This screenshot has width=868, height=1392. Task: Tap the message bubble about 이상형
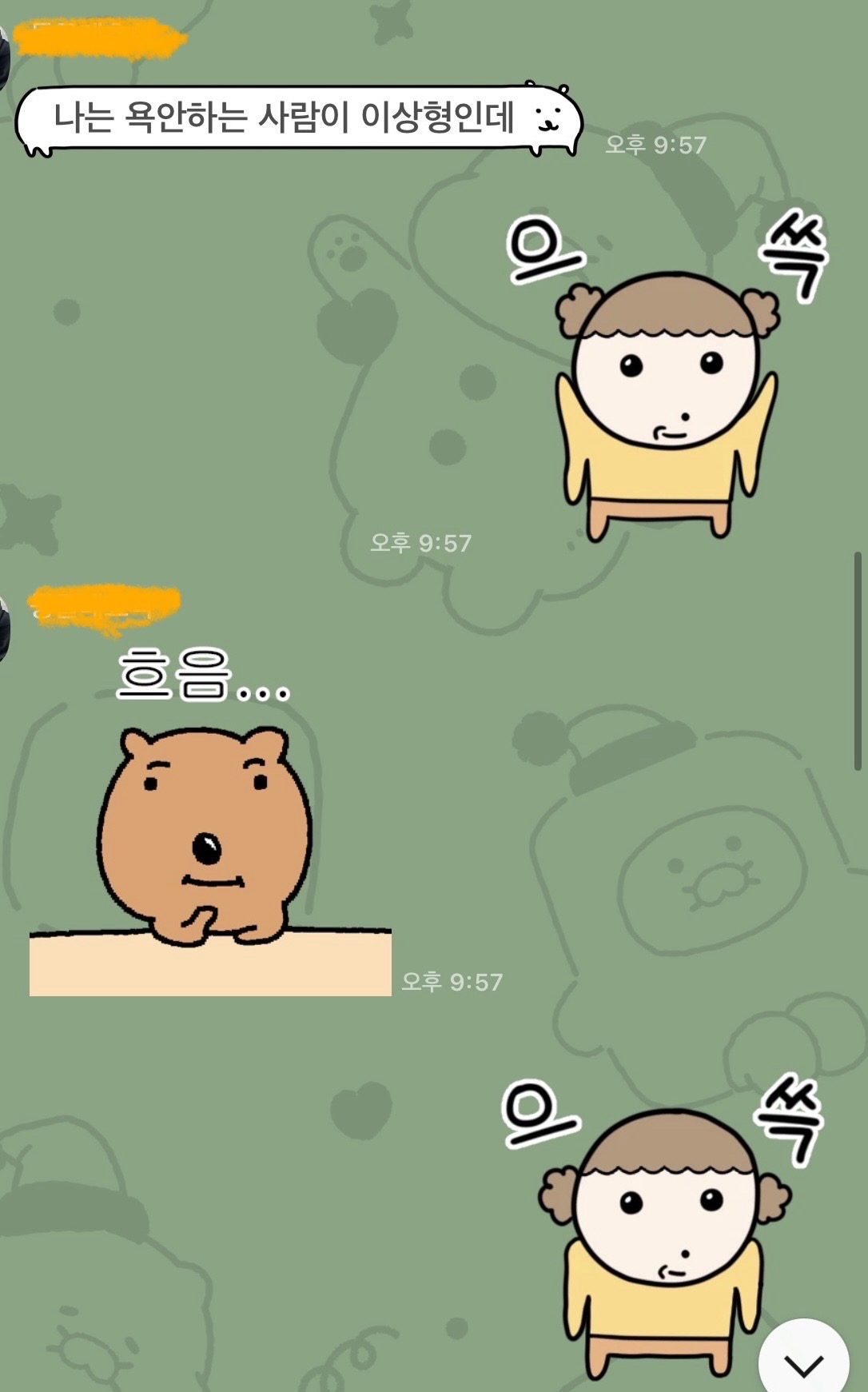coord(297,119)
